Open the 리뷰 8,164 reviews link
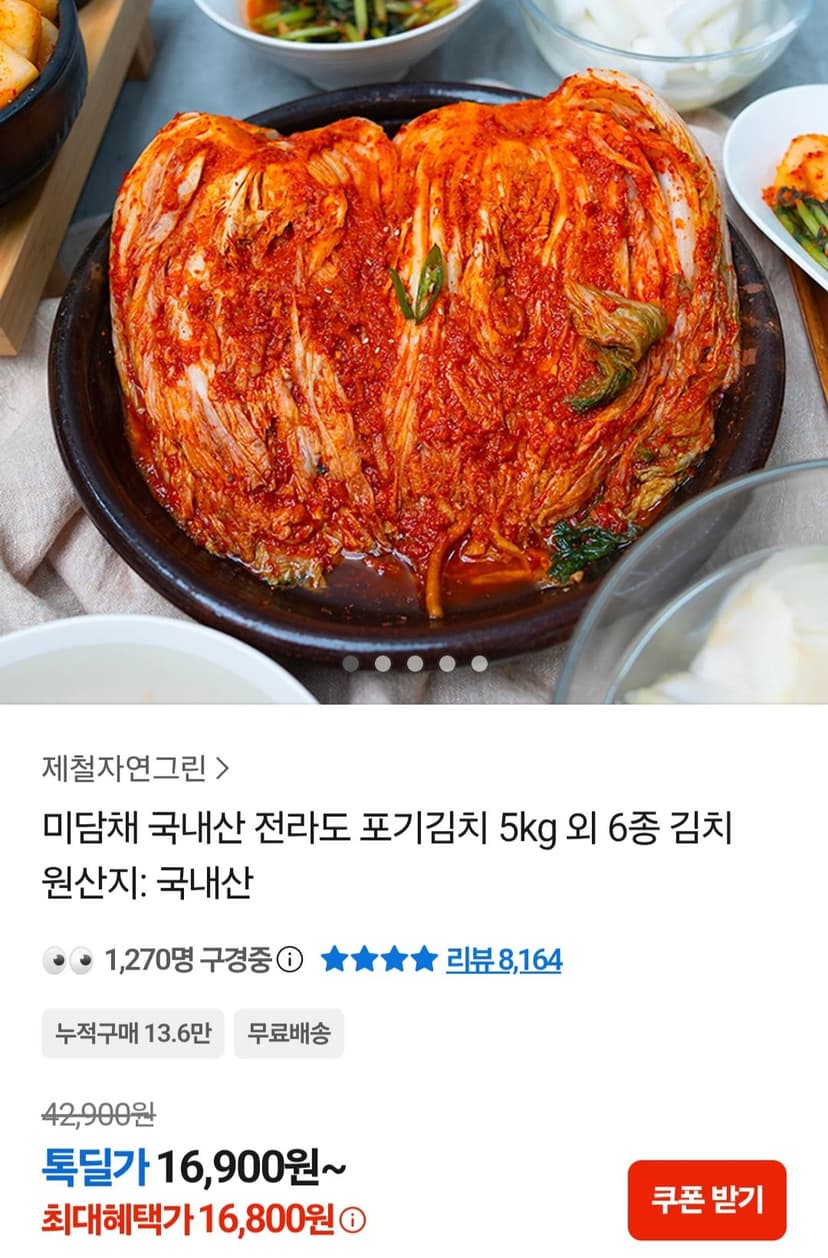Viewport: 828px width, 1258px height. (503, 960)
